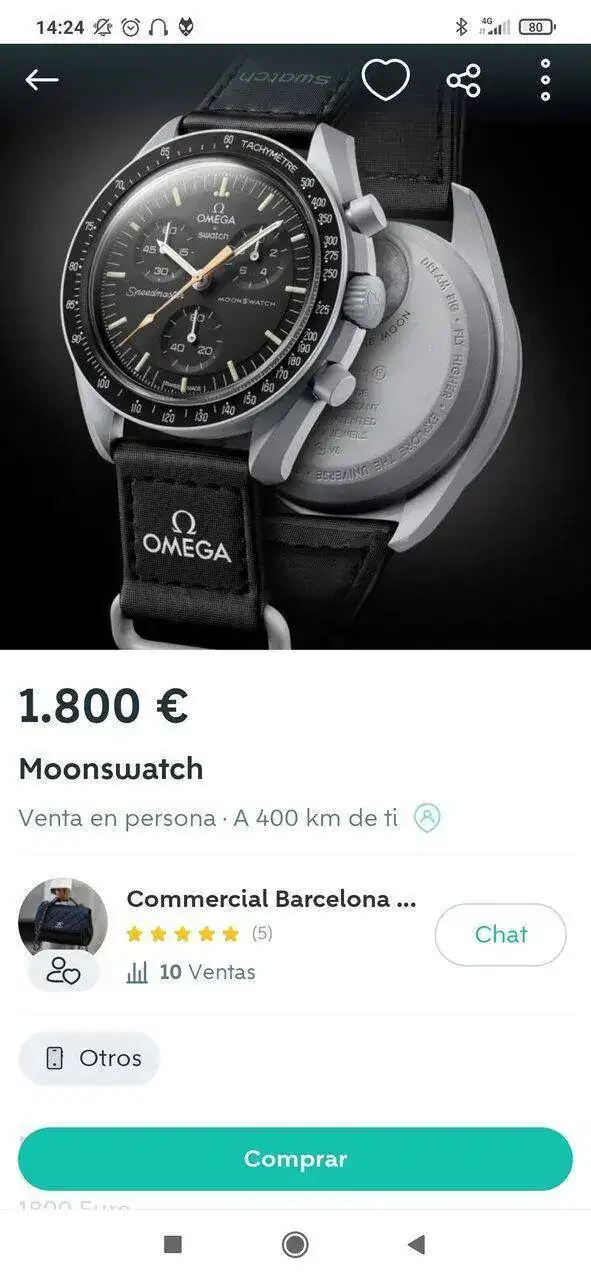591x1280 pixels.
Task: Open recent apps with square button
Action: (173, 1244)
